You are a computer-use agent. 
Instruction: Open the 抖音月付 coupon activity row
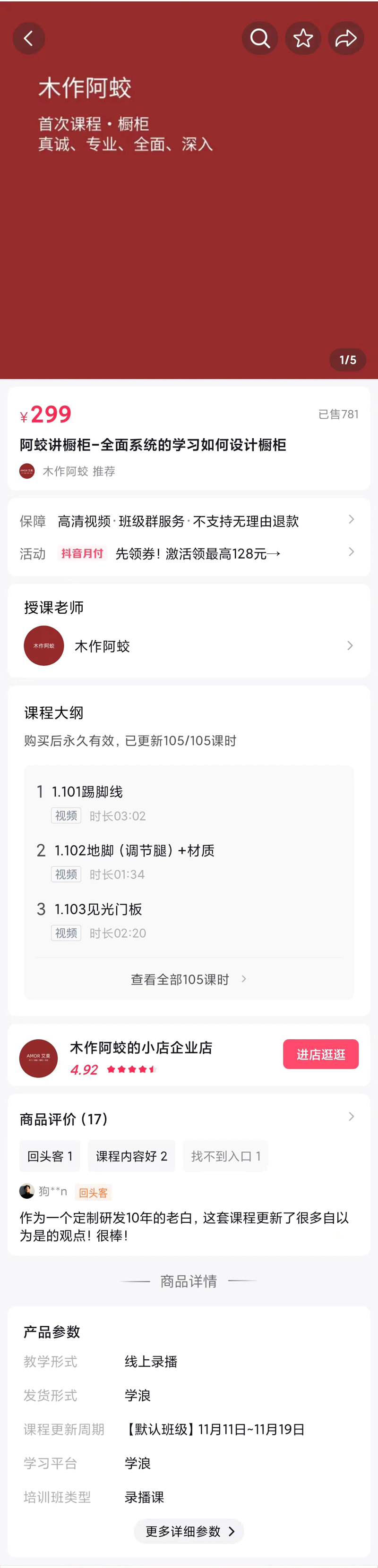pos(189,553)
